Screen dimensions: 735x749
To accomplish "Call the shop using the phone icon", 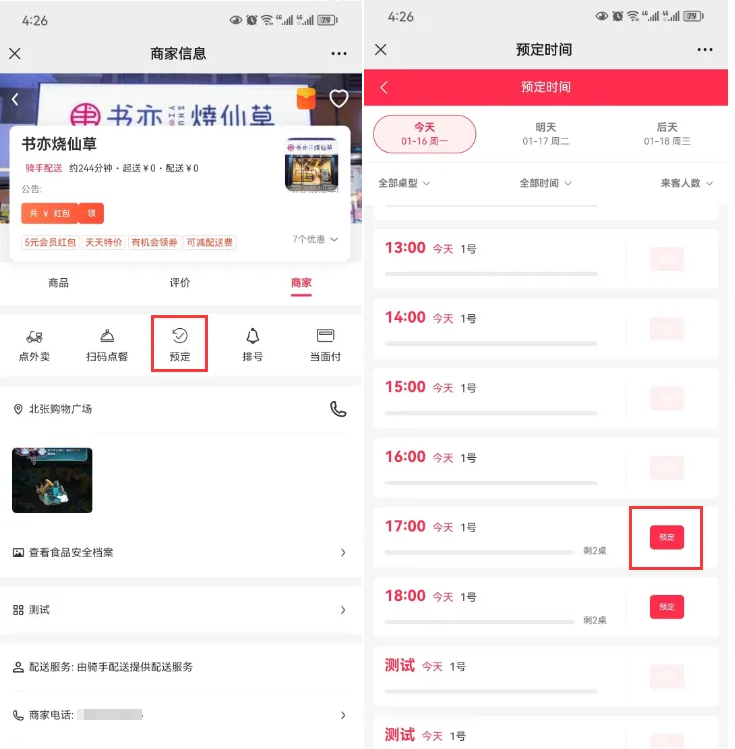I will 338,409.
